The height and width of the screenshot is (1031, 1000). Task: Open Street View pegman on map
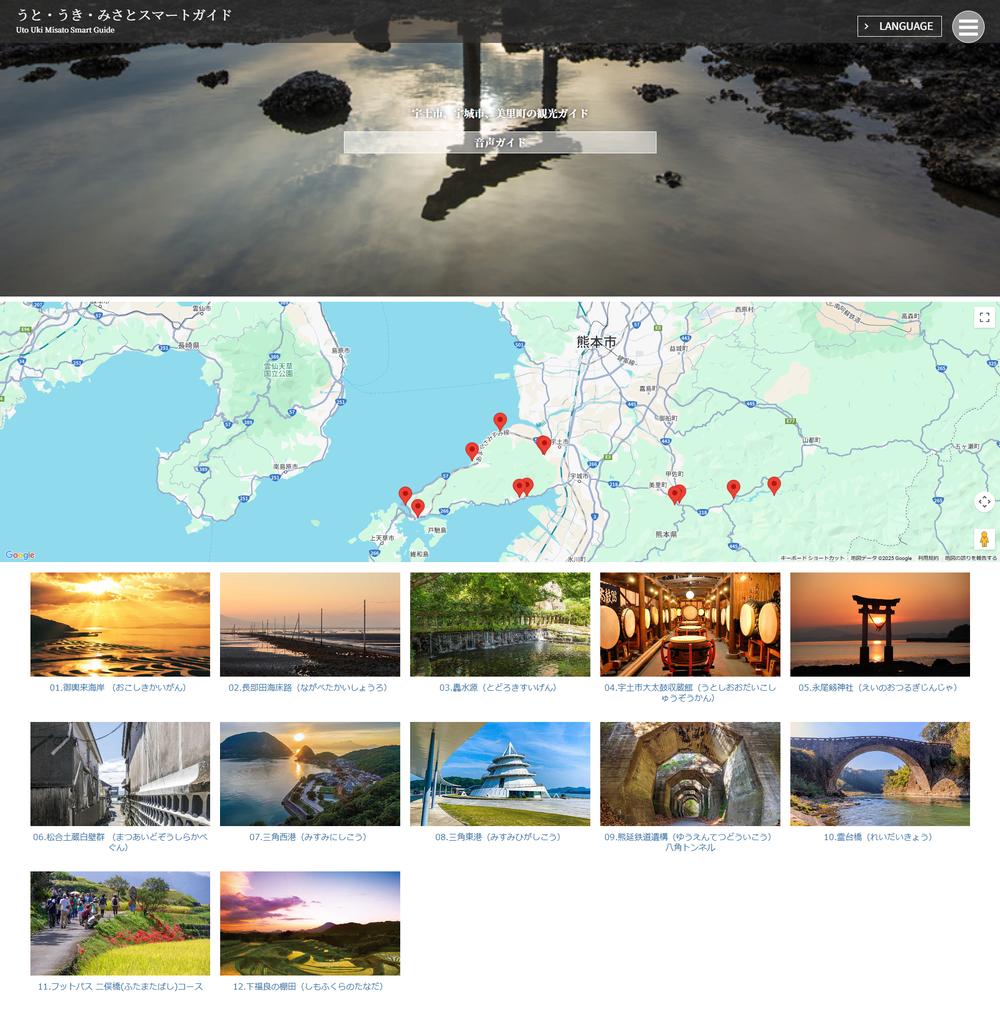click(984, 539)
